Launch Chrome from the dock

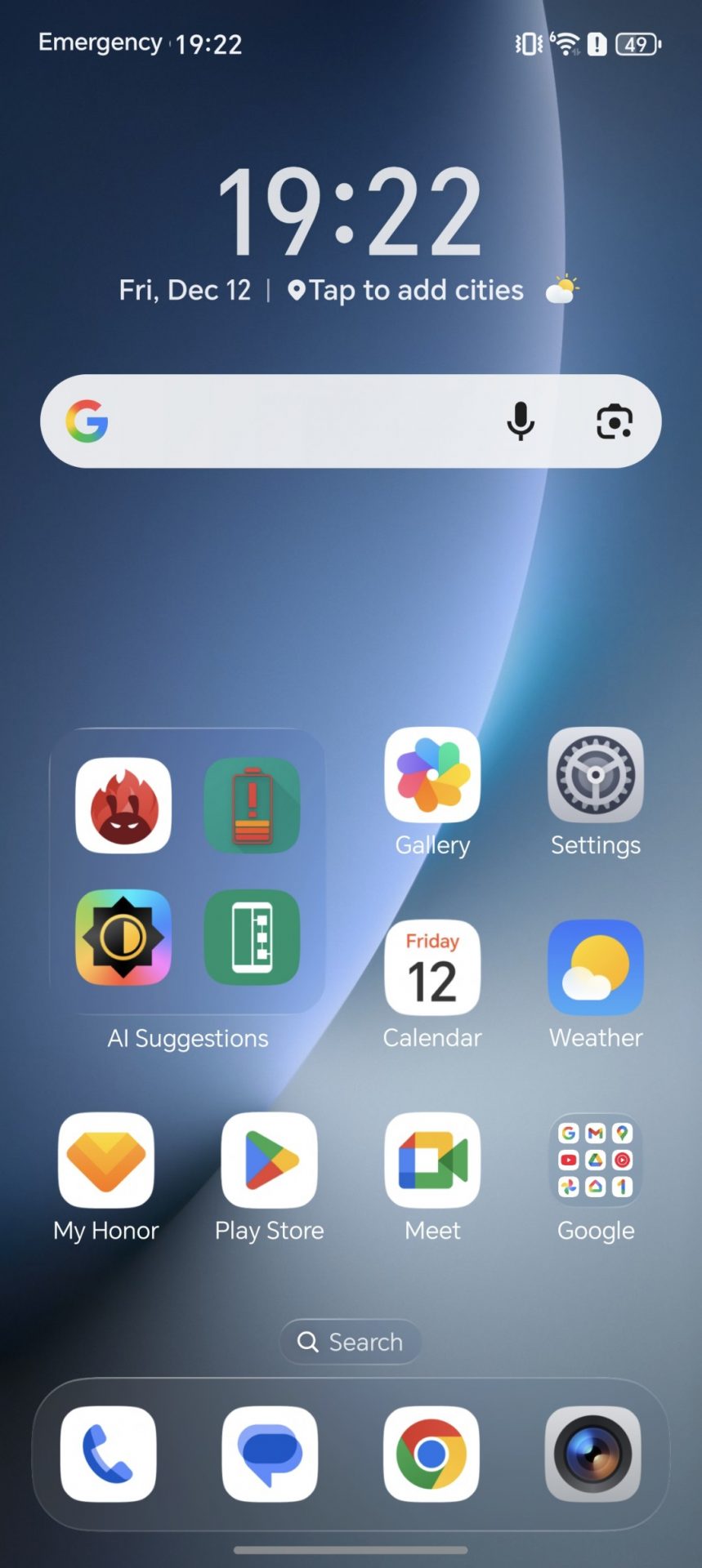pyautogui.click(x=431, y=1454)
